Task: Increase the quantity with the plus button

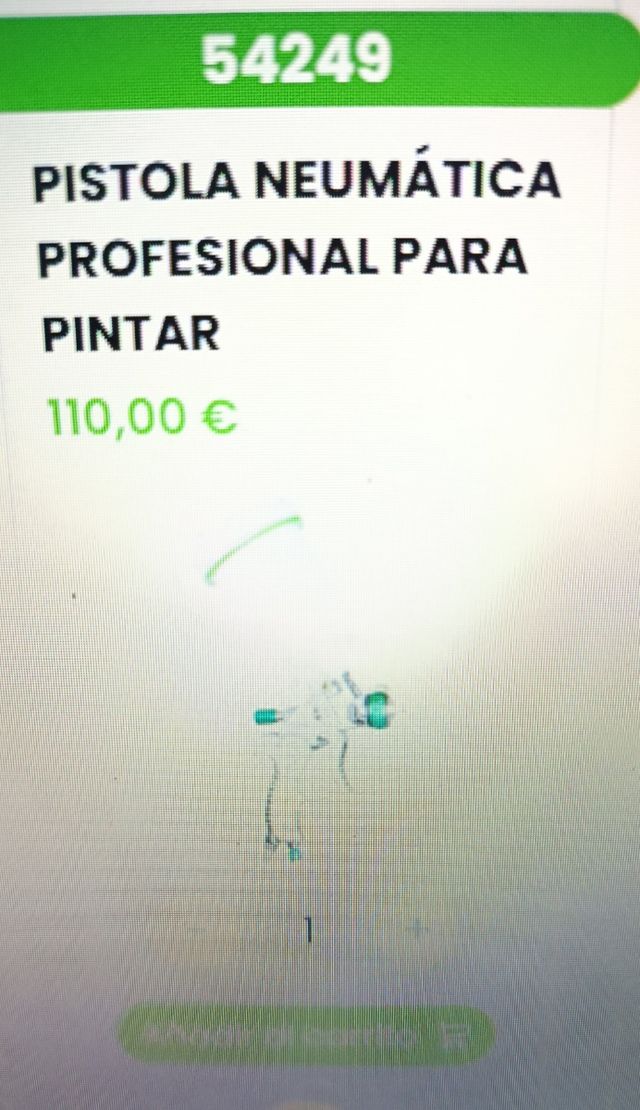Action: click(418, 928)
